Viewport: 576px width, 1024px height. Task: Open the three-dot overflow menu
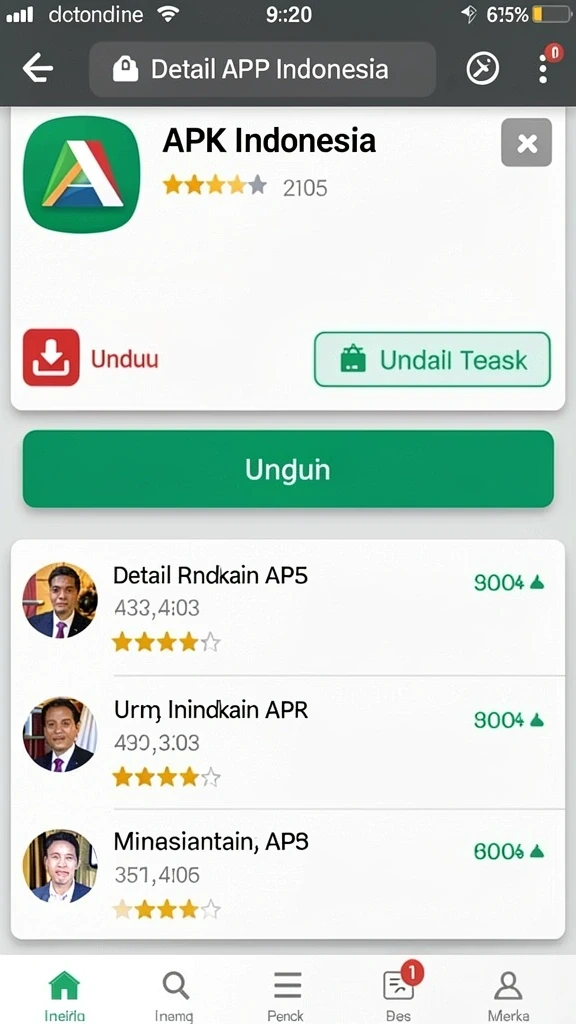[543, 68]
